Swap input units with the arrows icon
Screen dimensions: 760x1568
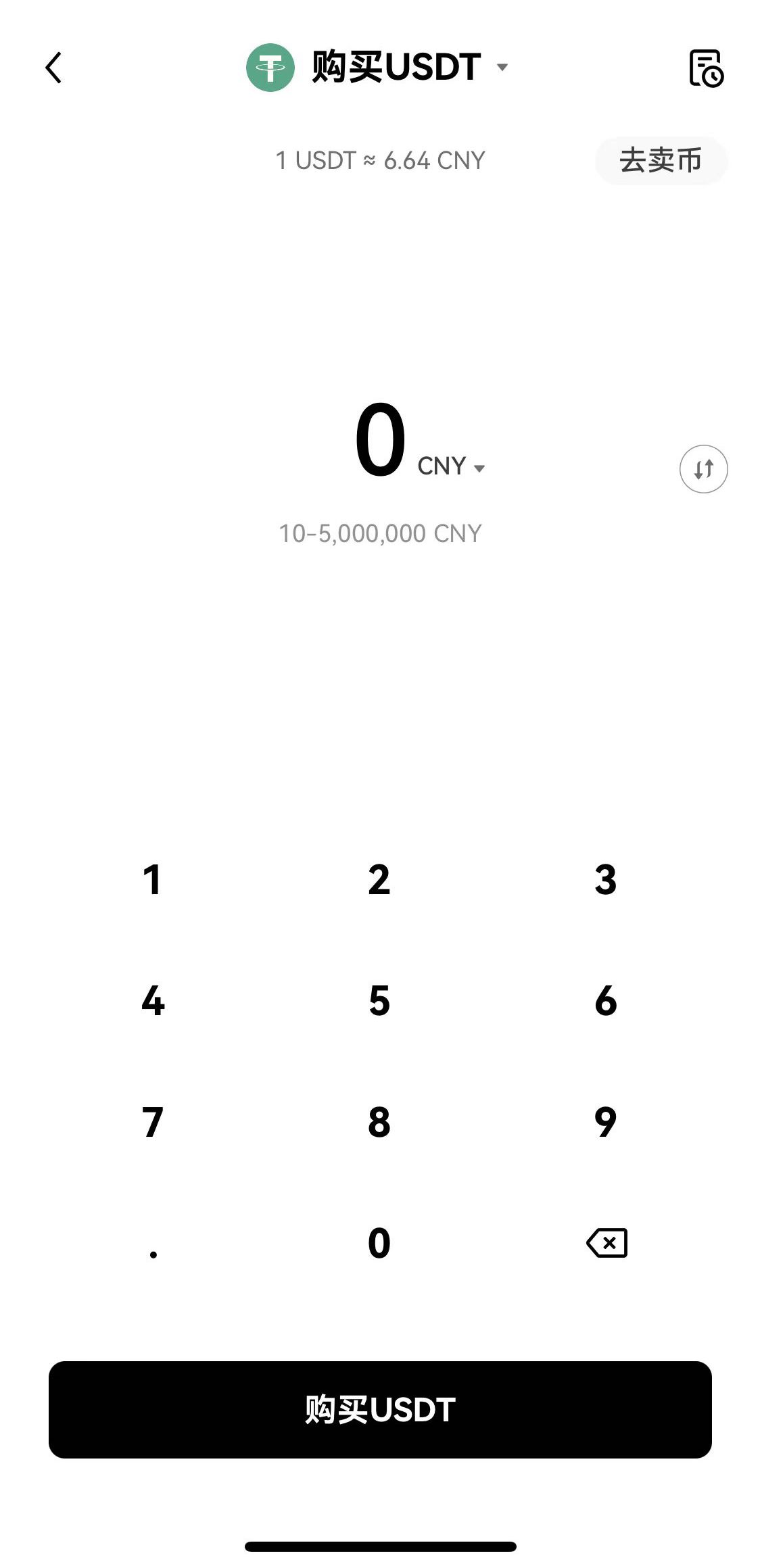(703, 468)
